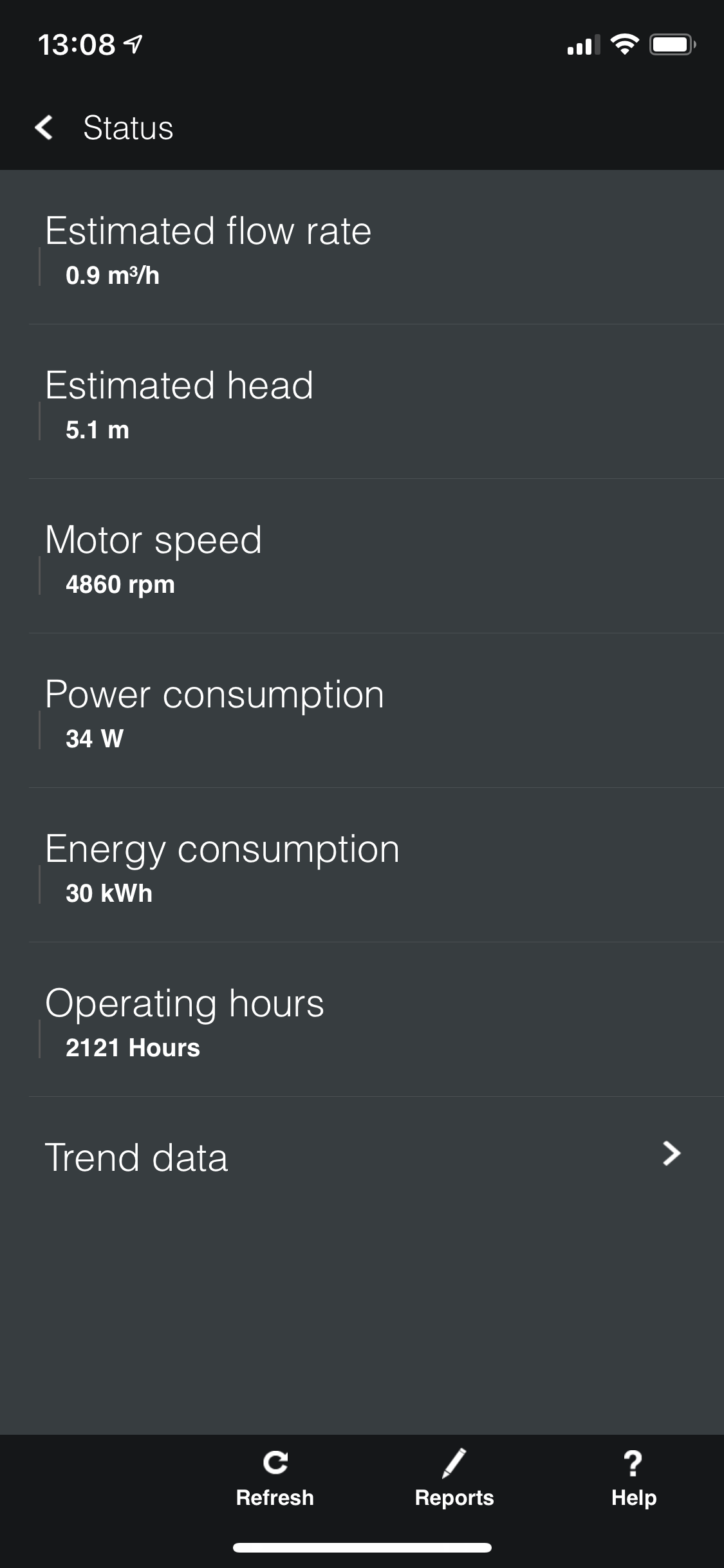Refresh the pump status values
724x1568 pixels.
[275, 1479]
